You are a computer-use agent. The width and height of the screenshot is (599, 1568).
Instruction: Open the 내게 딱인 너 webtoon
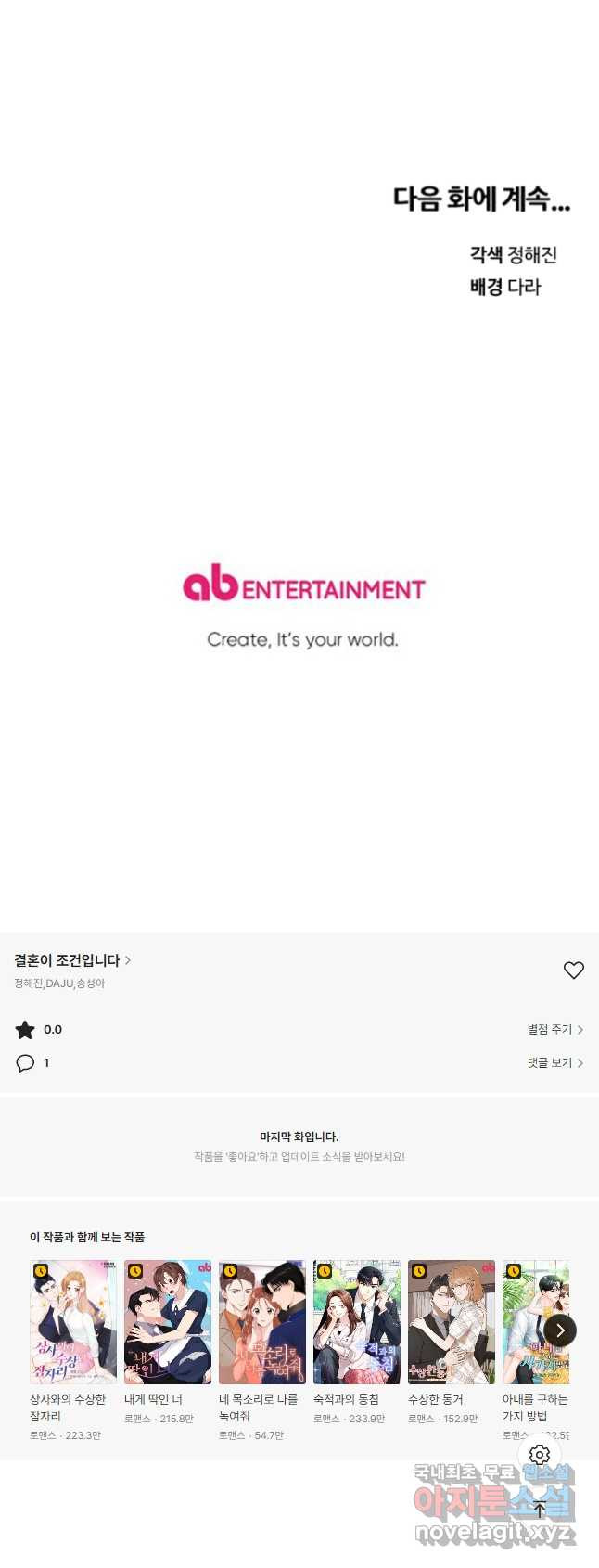point(168,1322)
